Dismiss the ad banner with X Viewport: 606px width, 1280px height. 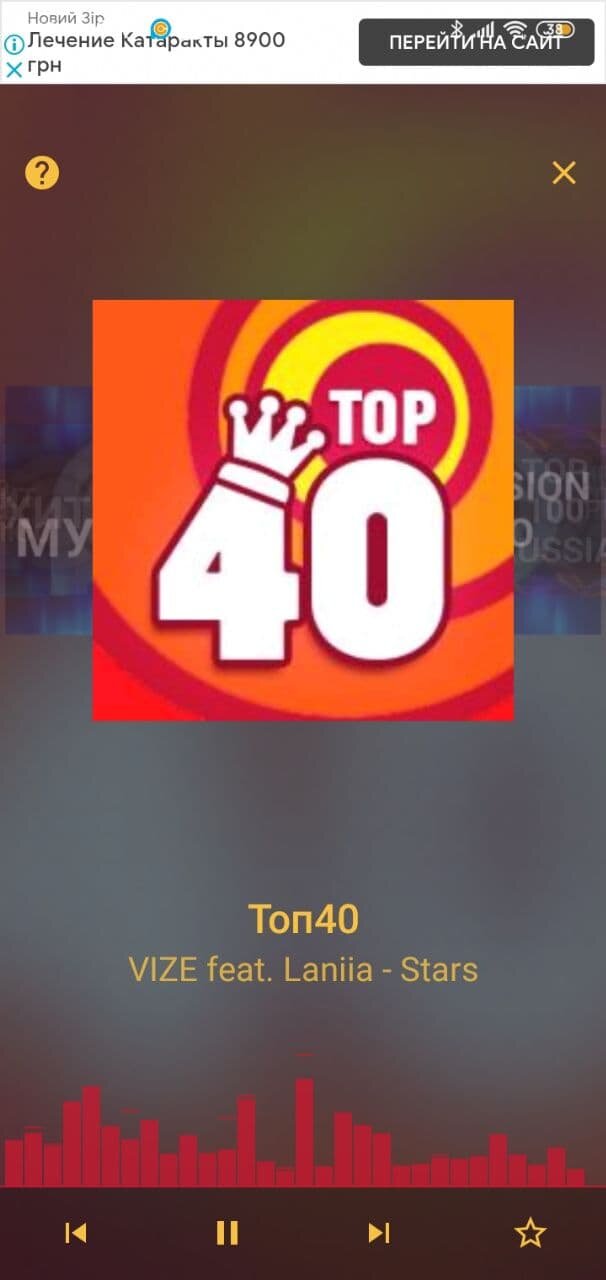[14, 70]
